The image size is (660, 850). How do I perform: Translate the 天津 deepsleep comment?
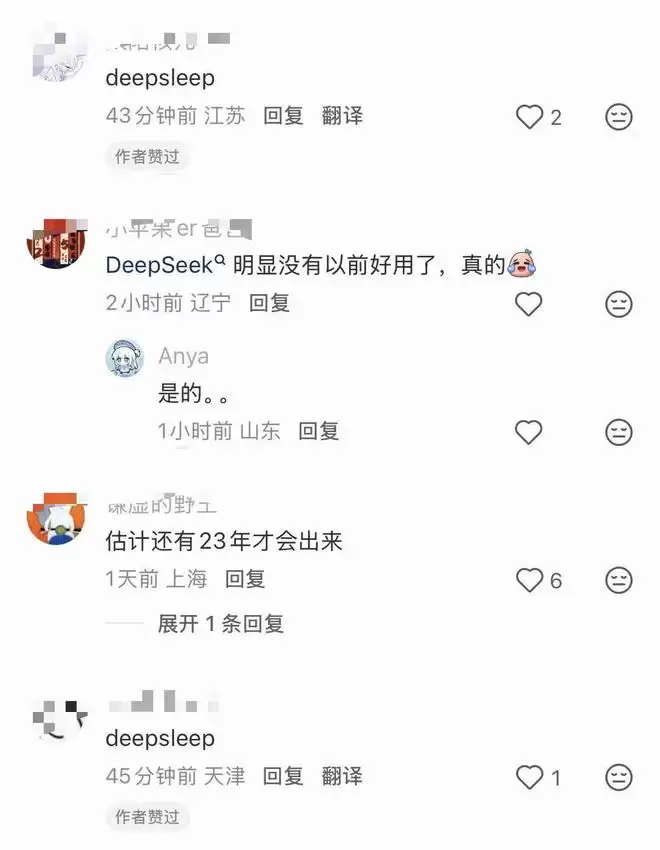click(x=342, y=776)
